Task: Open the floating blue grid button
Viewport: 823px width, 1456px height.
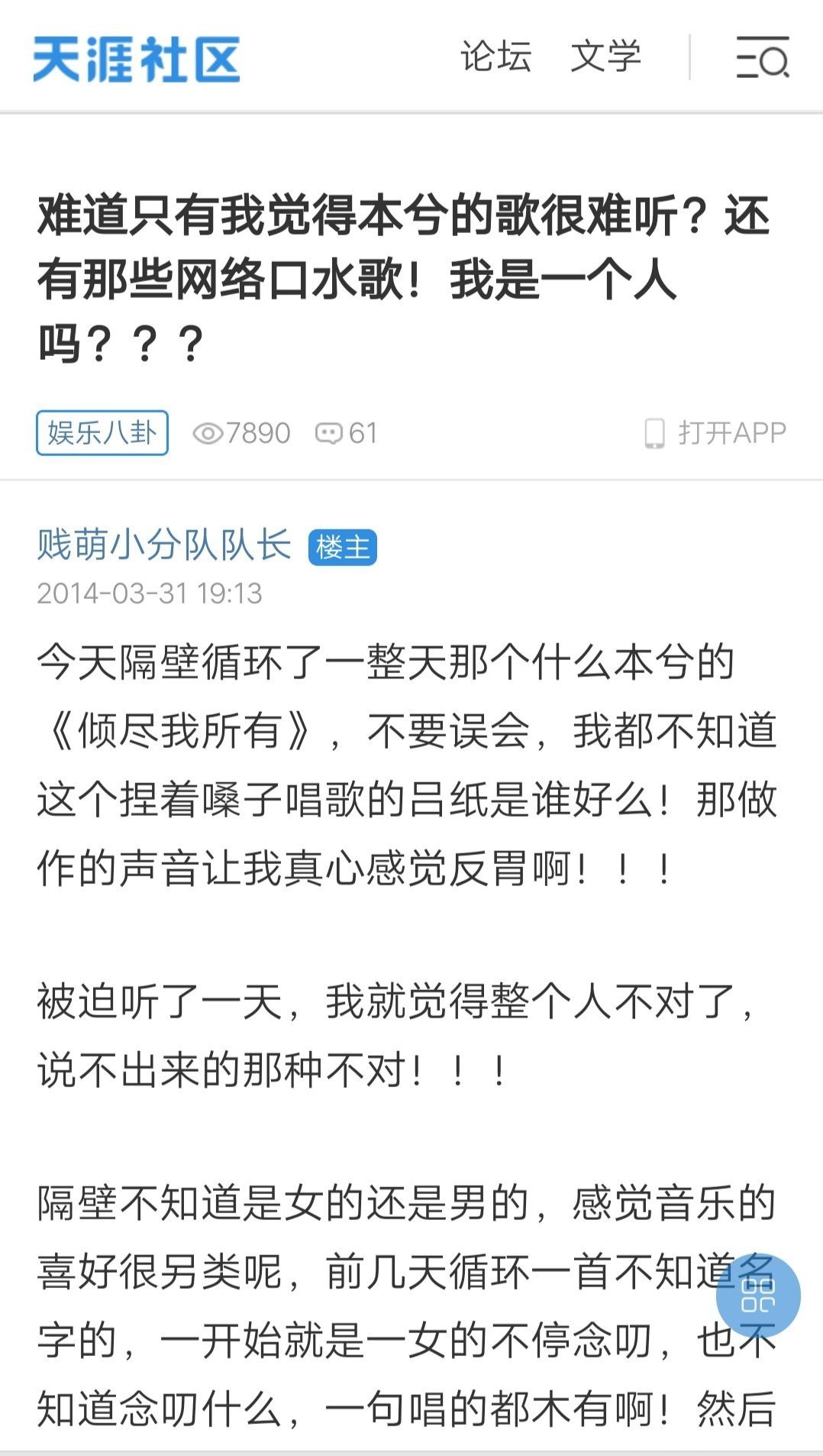Action: tap(757, 1296)
